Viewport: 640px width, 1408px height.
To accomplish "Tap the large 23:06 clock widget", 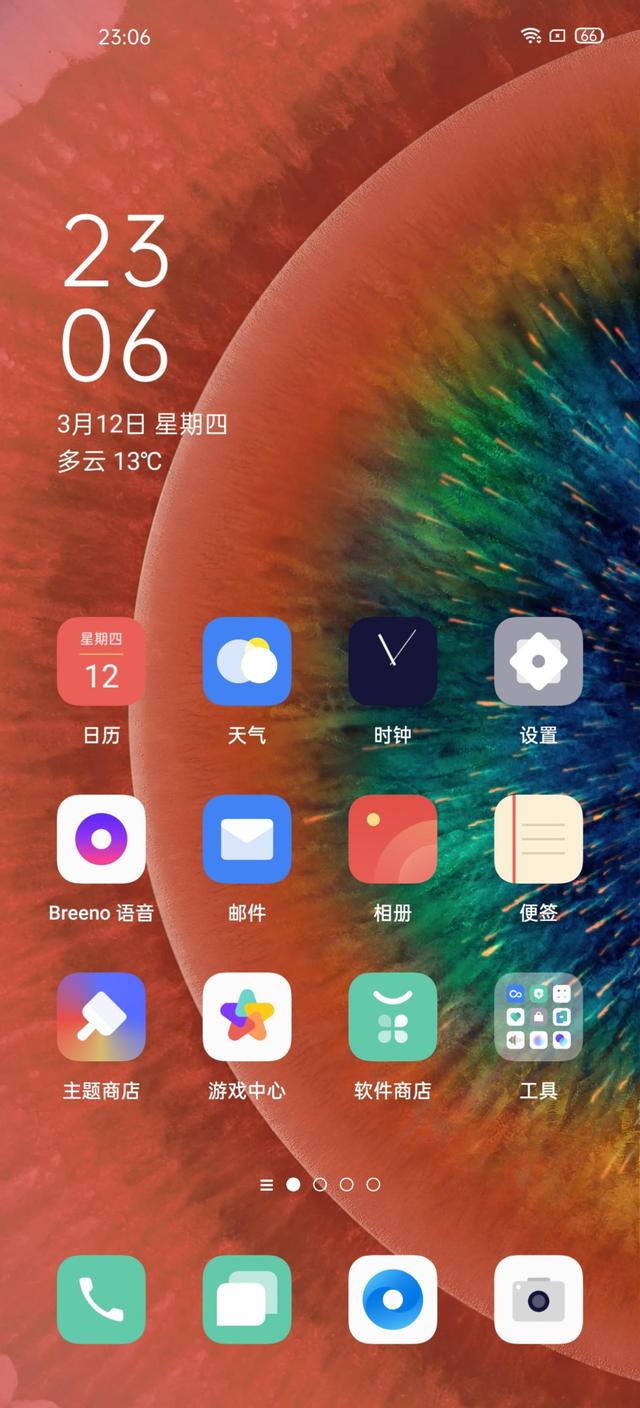I will coord(115,297).
